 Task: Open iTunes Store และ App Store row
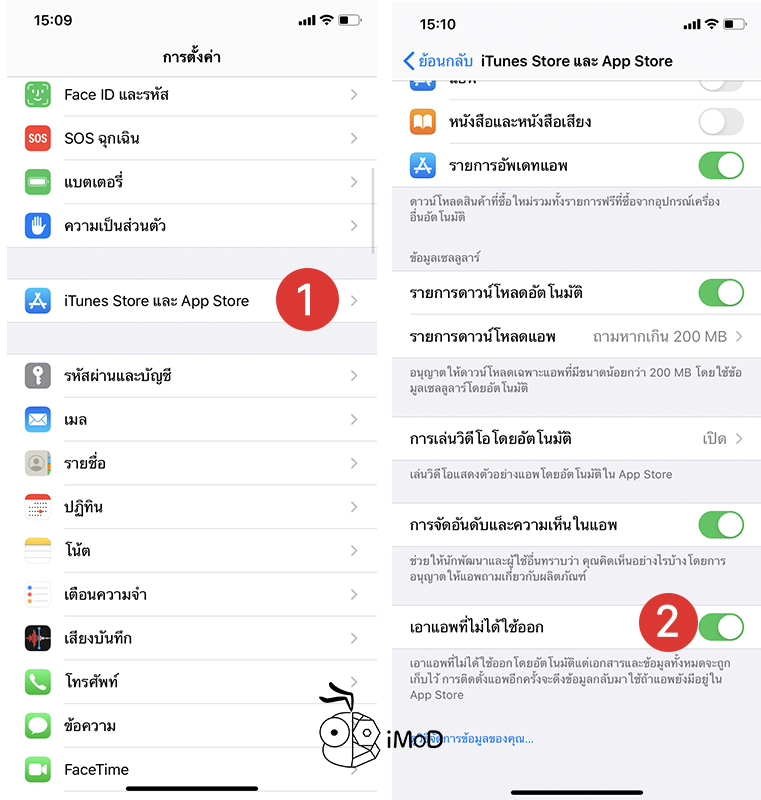190,300
